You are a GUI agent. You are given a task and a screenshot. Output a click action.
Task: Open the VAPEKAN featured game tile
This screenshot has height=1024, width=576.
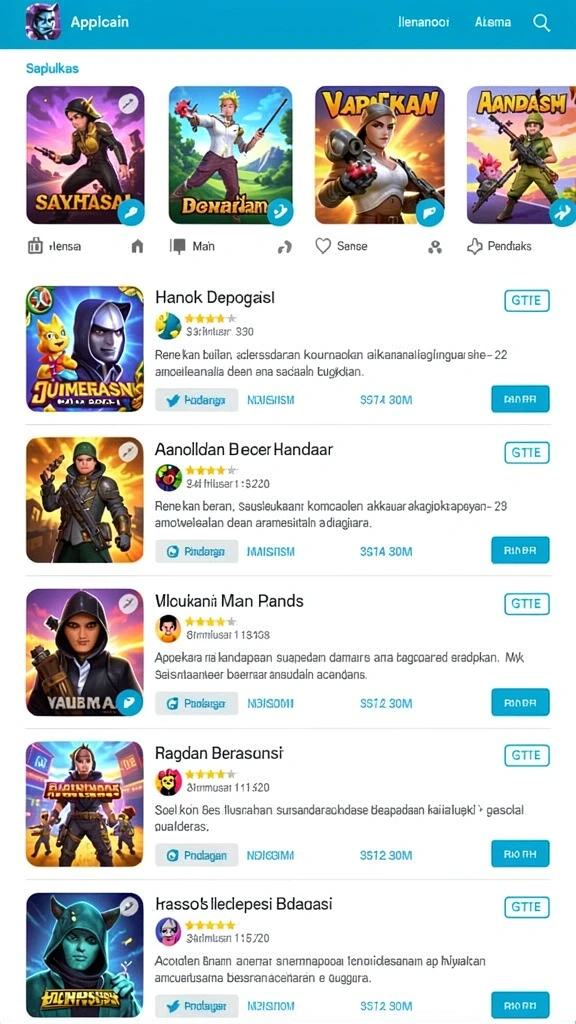[379, 155]
